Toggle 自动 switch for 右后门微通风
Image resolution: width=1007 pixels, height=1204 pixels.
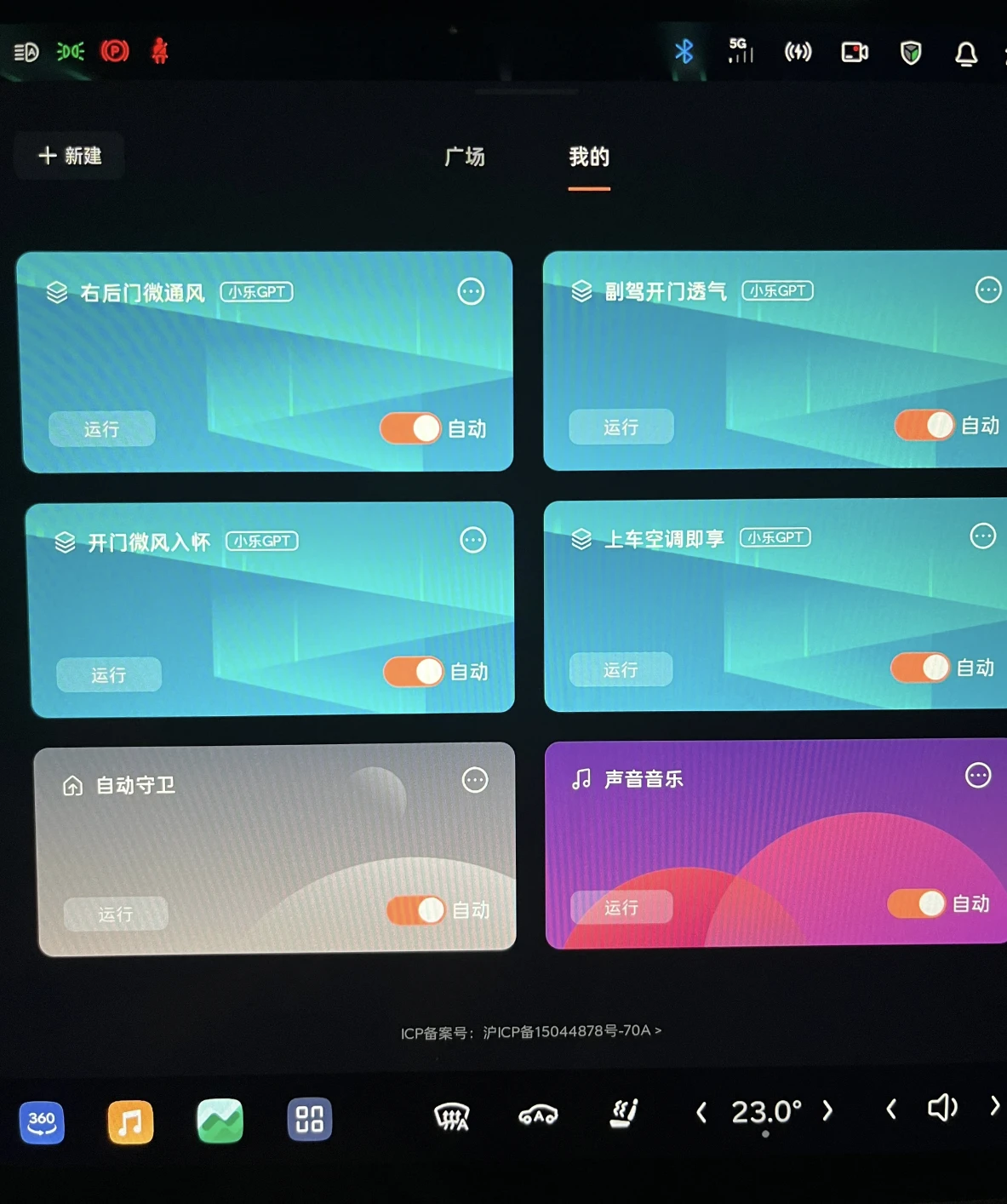click(410, 428)
